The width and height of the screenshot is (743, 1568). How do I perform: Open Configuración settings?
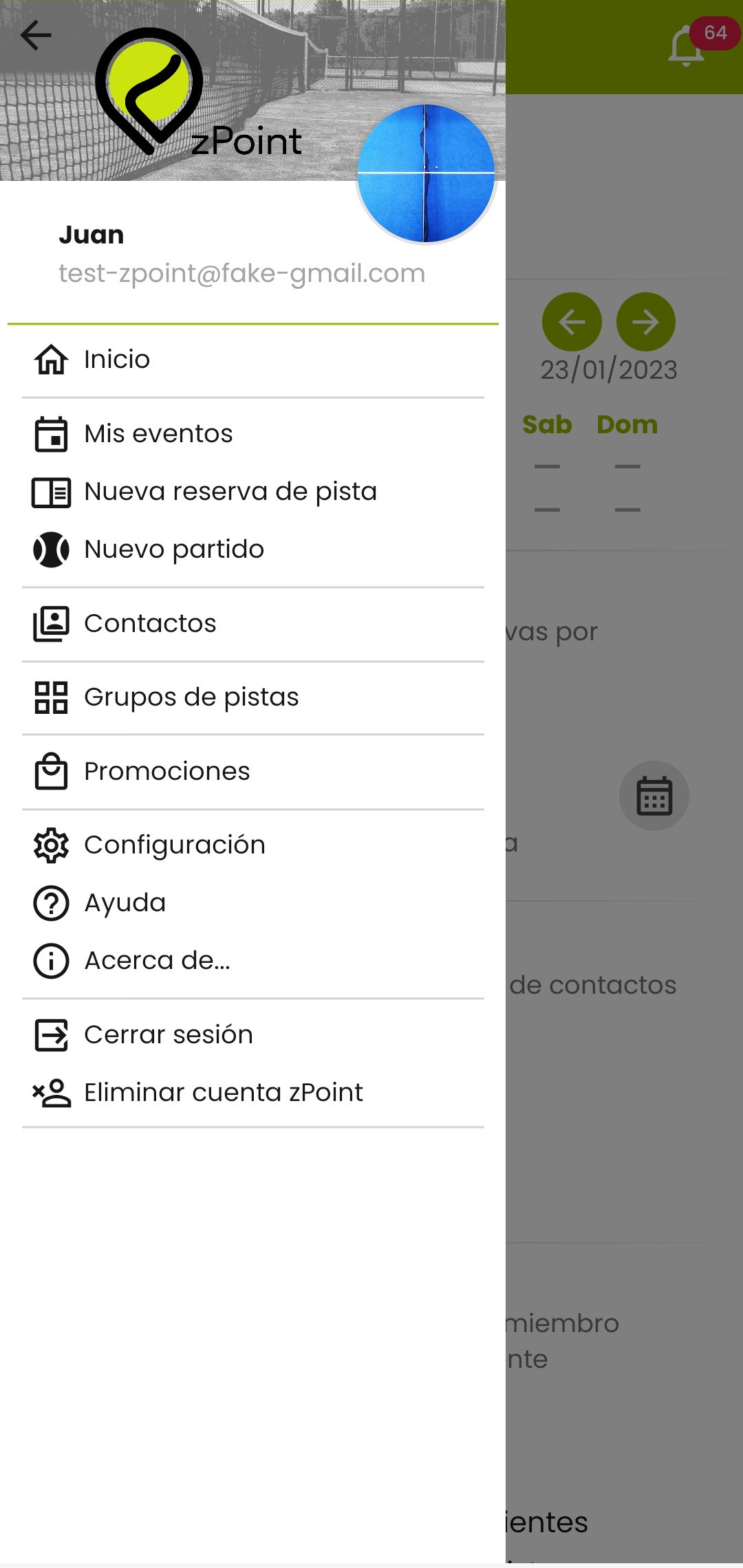coord(174,845)
